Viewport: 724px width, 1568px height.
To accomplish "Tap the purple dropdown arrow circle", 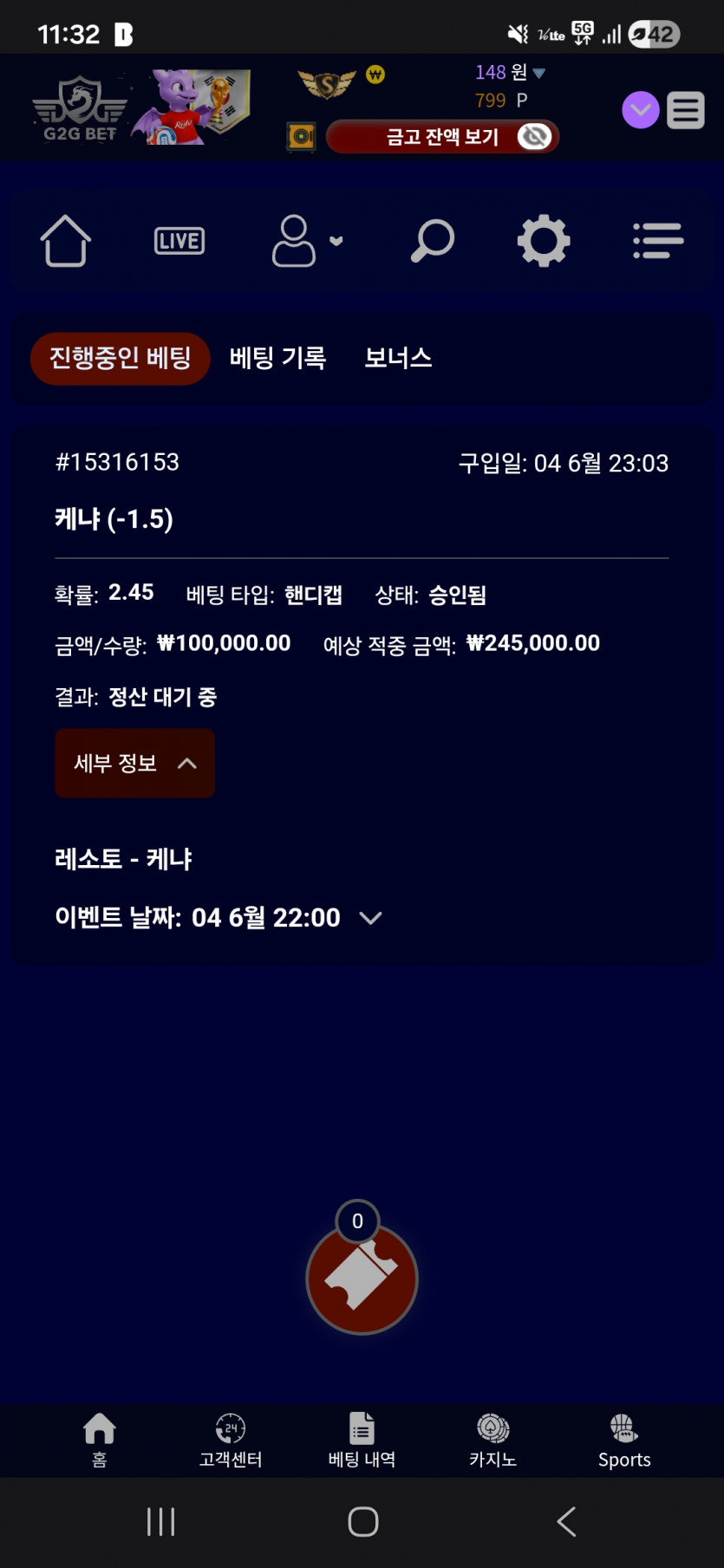I will 641,110.
